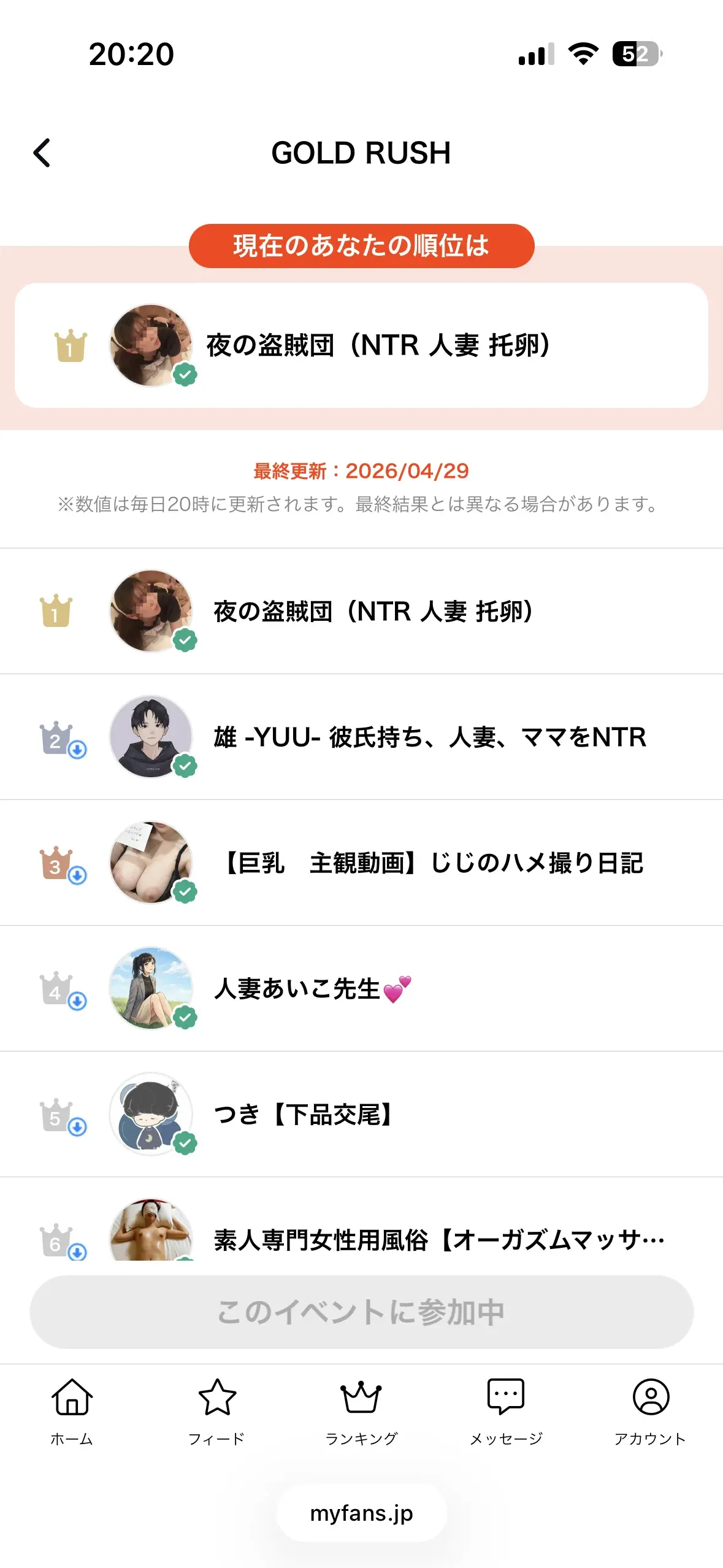Viewport: 723px width, 1568px height.
Task: Open 人妻あいこ先生 creator page
Action: click(x=361, y=988)
